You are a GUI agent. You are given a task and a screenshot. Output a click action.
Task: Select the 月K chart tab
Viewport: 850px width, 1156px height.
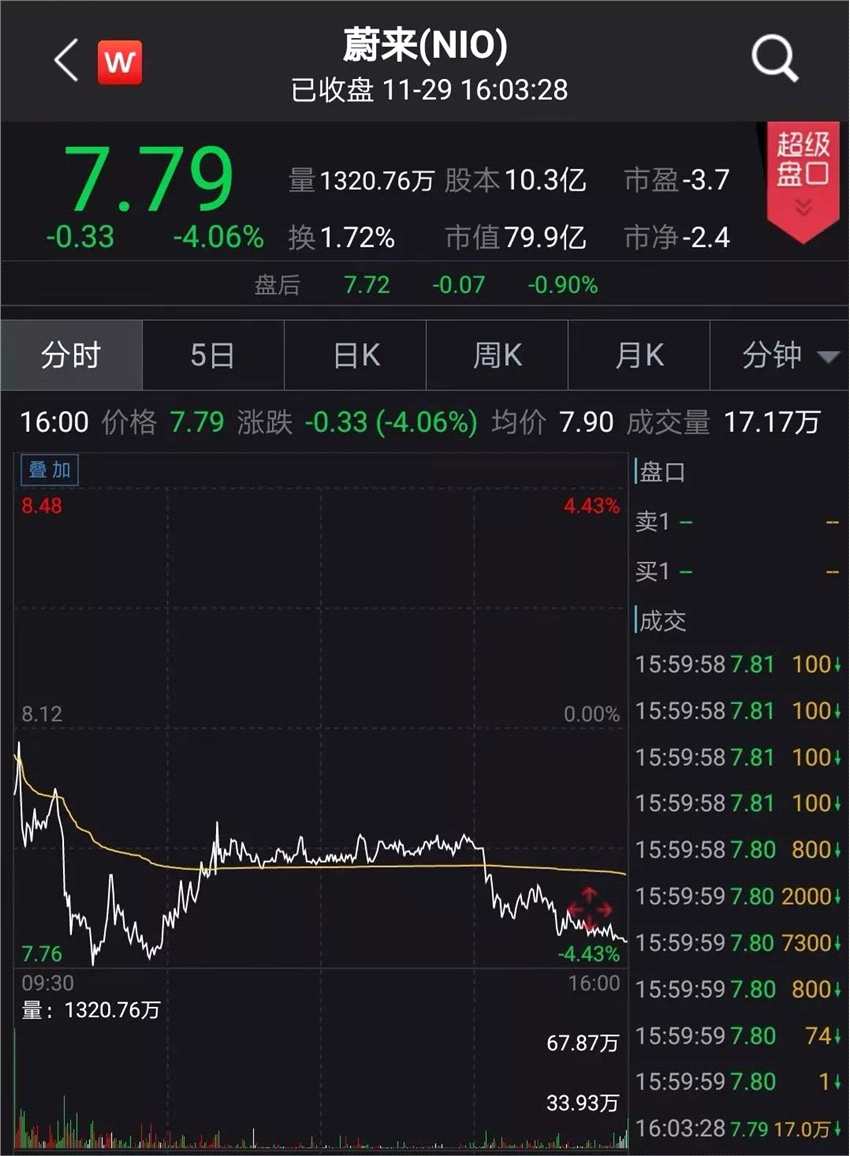[639, 355]
